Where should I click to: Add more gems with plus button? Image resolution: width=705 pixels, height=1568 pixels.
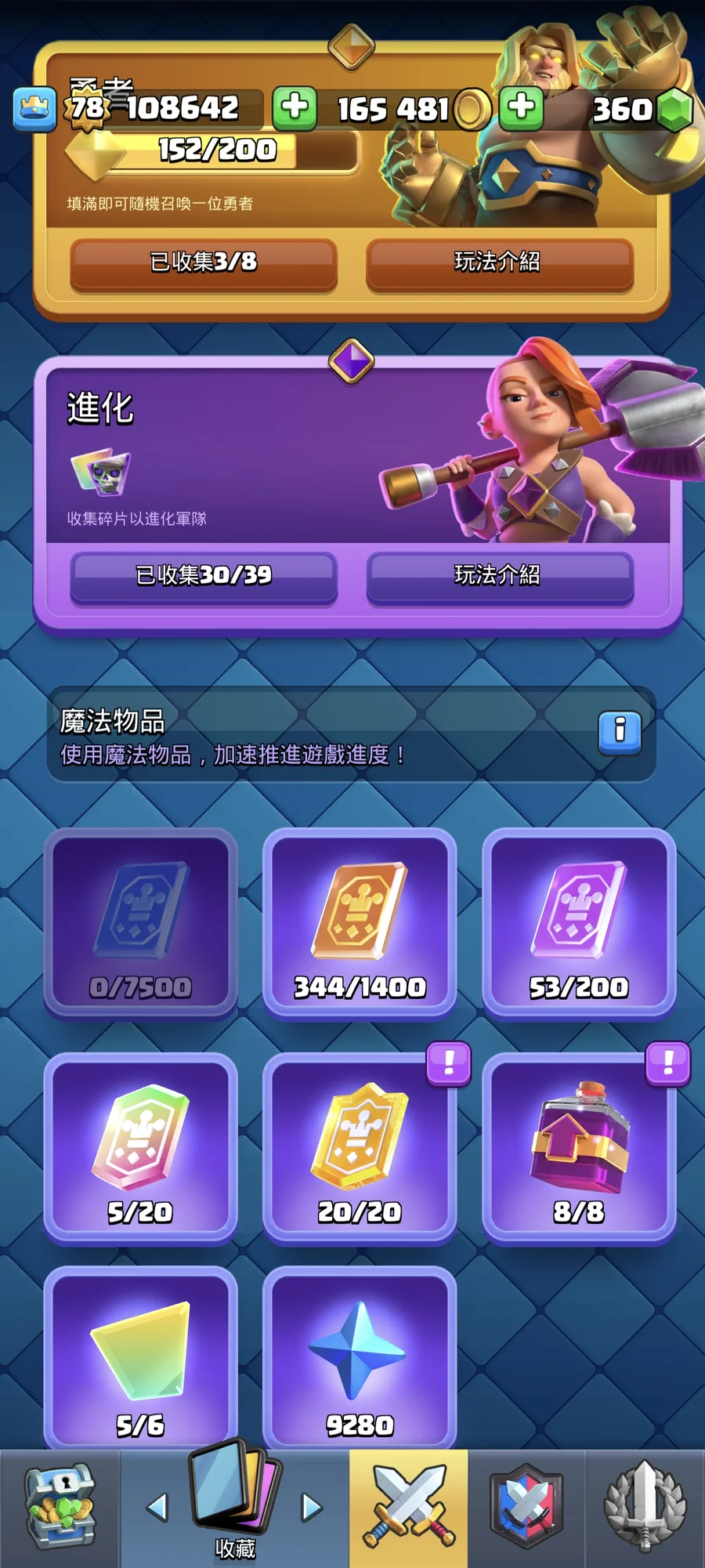[x=521, y=107]
